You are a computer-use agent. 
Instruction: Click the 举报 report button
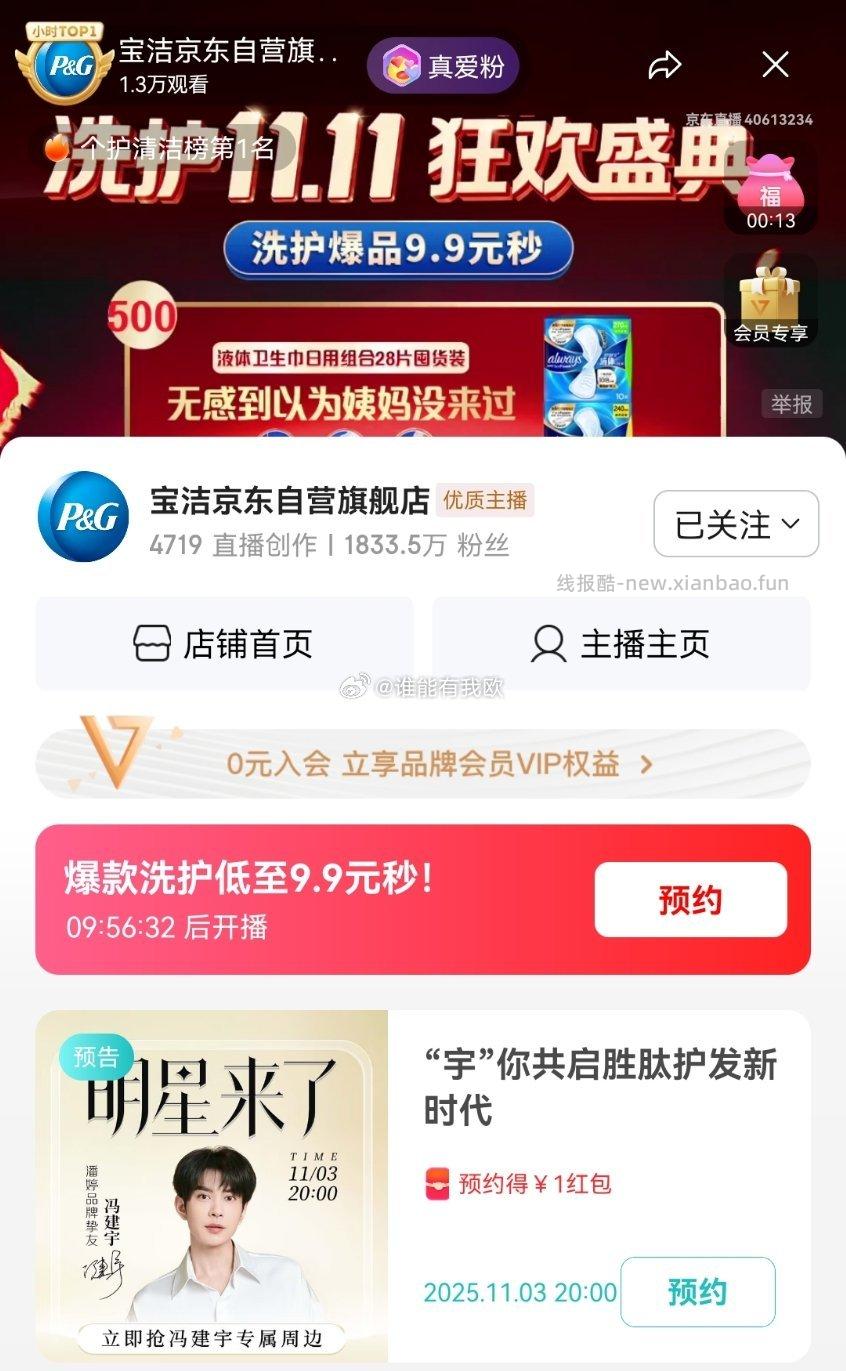tap(790, 404)
